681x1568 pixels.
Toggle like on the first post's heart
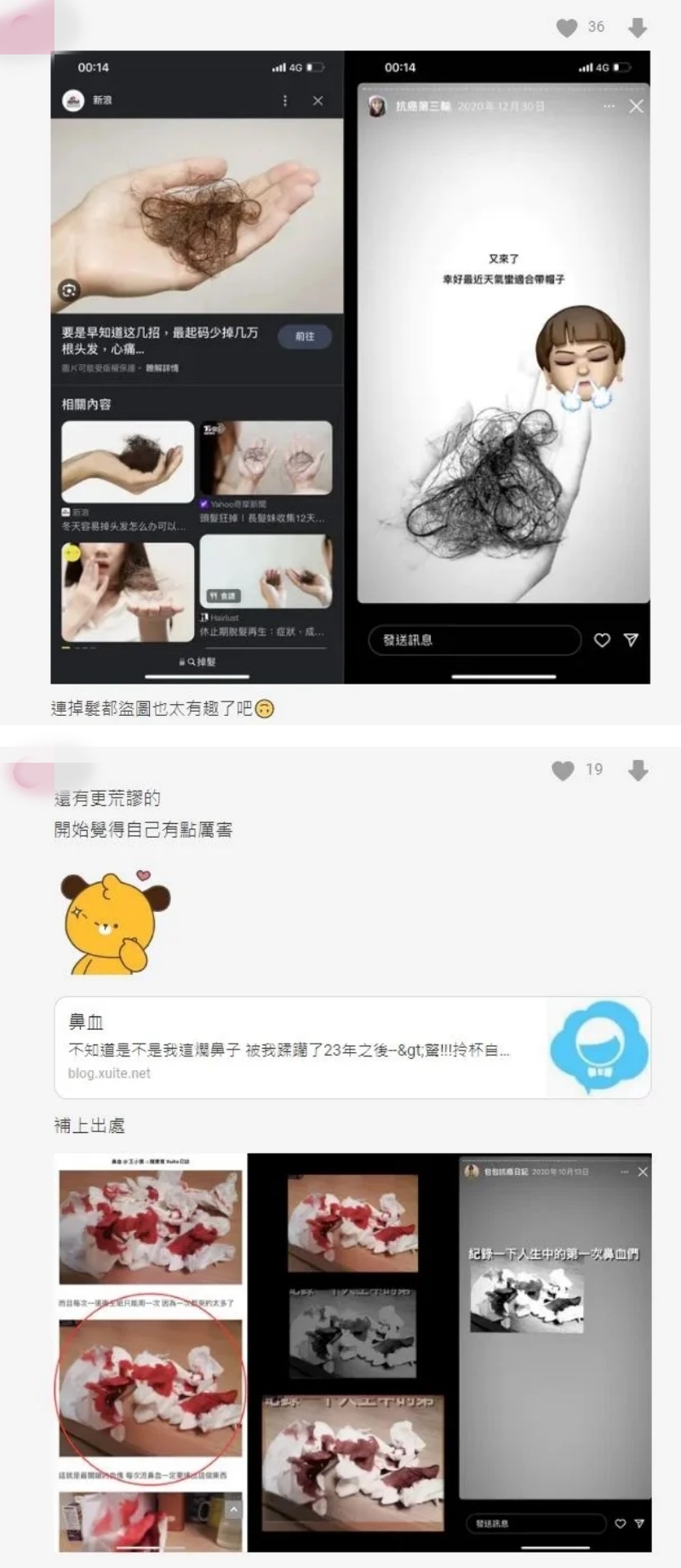coord(566,26)
